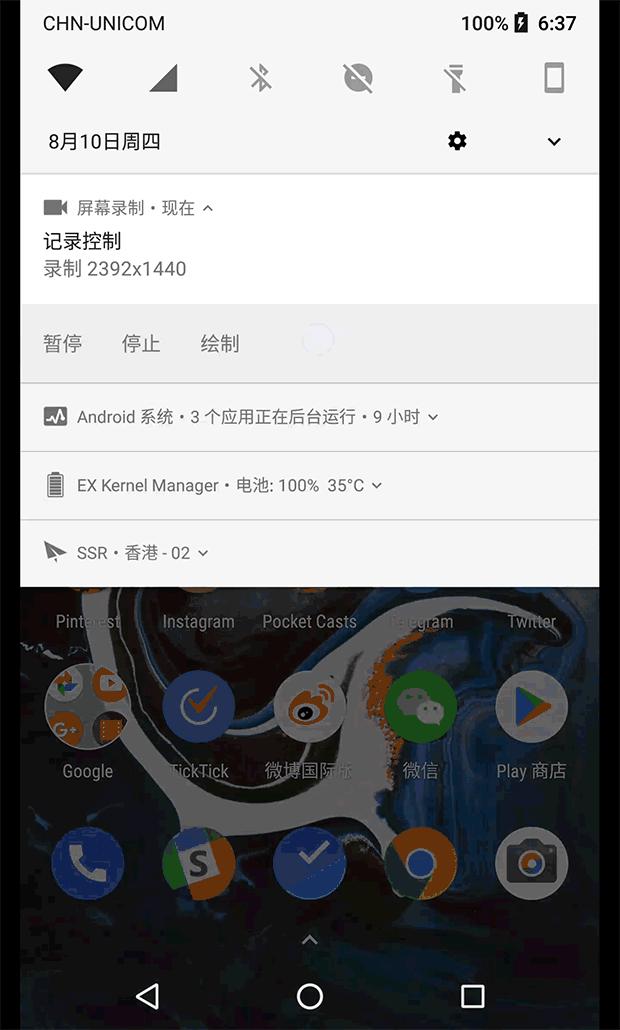Turn on the flashlight
Viewport: 620px width, 1030px height.
tap(455, 78)
